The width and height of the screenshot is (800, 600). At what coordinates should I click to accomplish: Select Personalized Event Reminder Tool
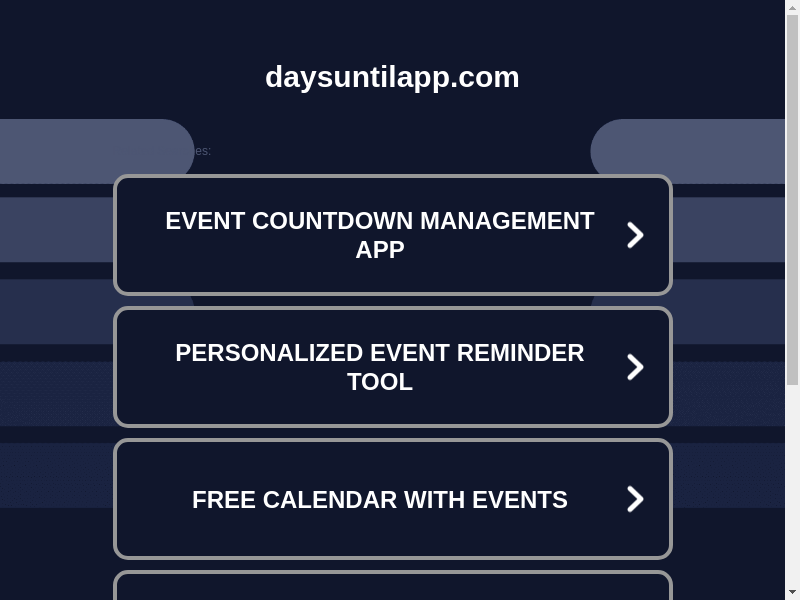(x=392, y=367)
